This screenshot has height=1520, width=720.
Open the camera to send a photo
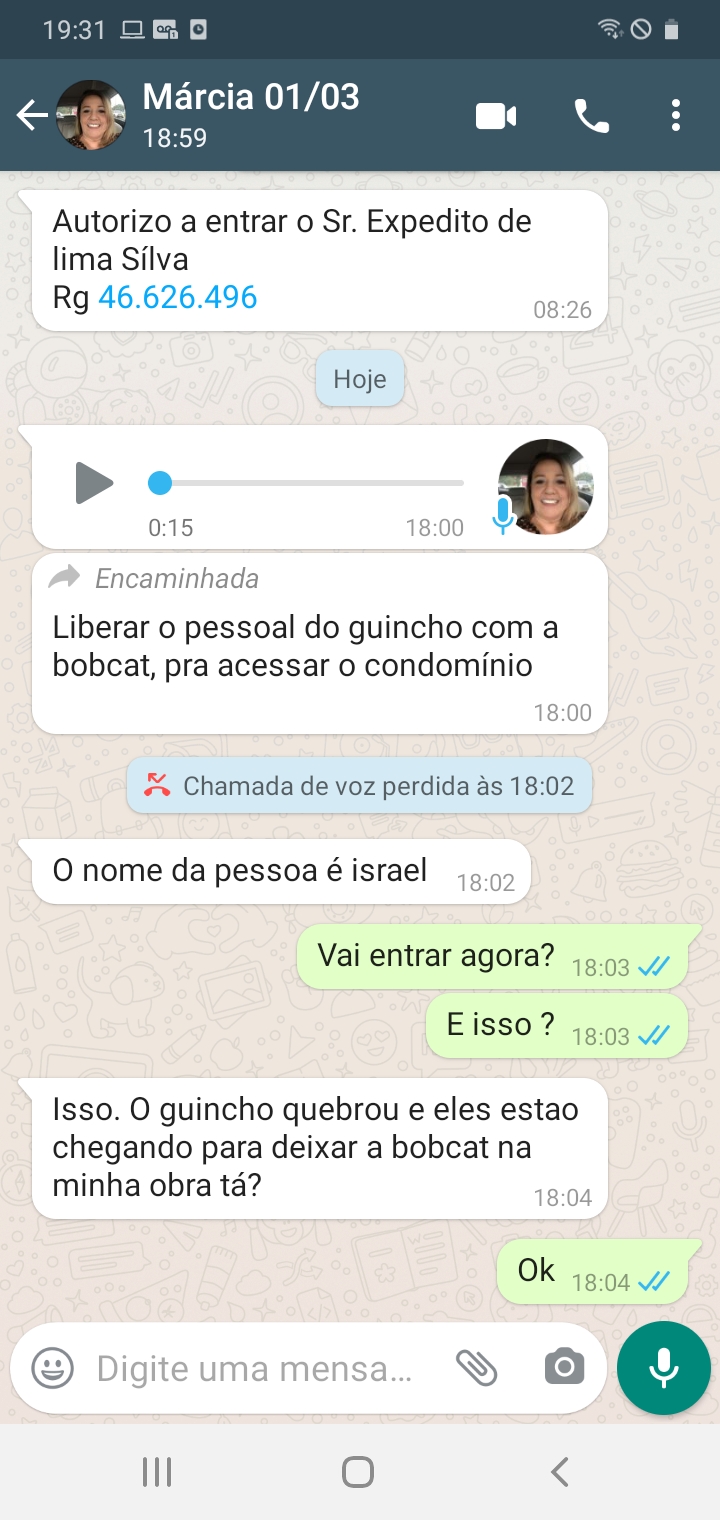pyautogui.click(x=564, y=1368)
